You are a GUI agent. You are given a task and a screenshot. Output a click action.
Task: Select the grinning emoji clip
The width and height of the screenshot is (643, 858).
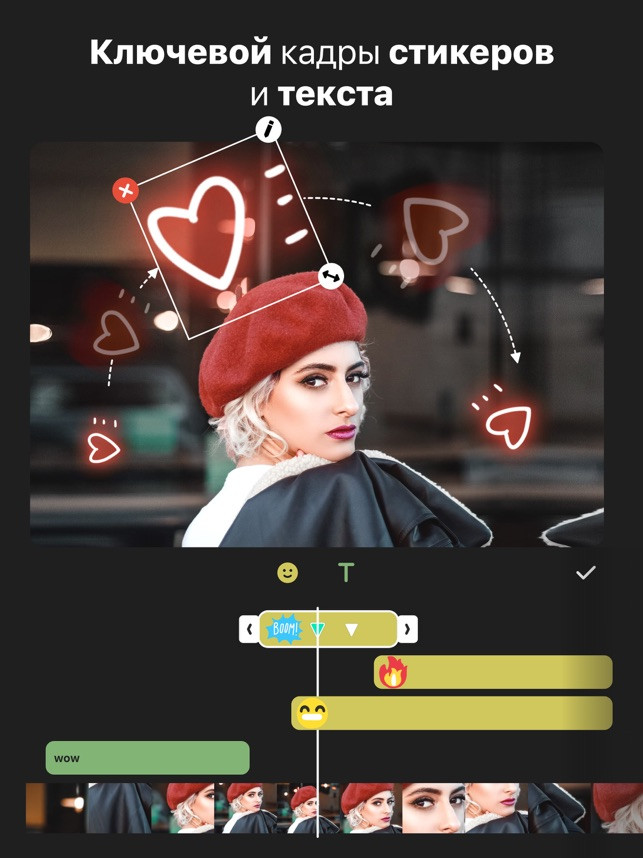[452, 713]
